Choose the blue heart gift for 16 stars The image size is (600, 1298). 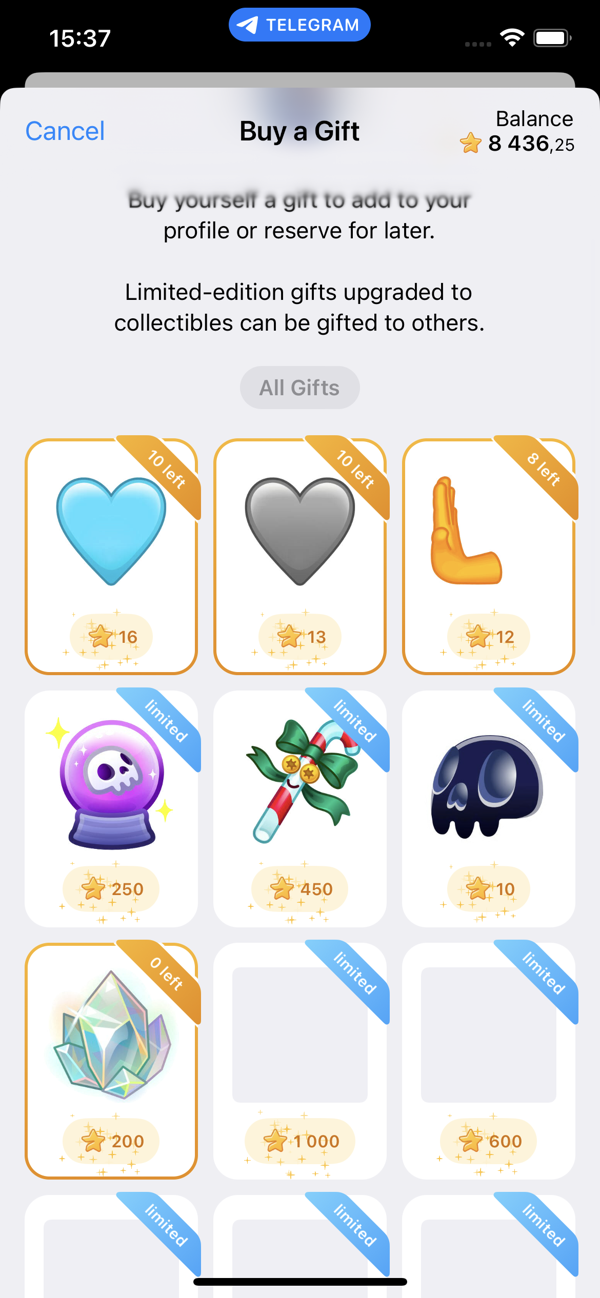111,555
